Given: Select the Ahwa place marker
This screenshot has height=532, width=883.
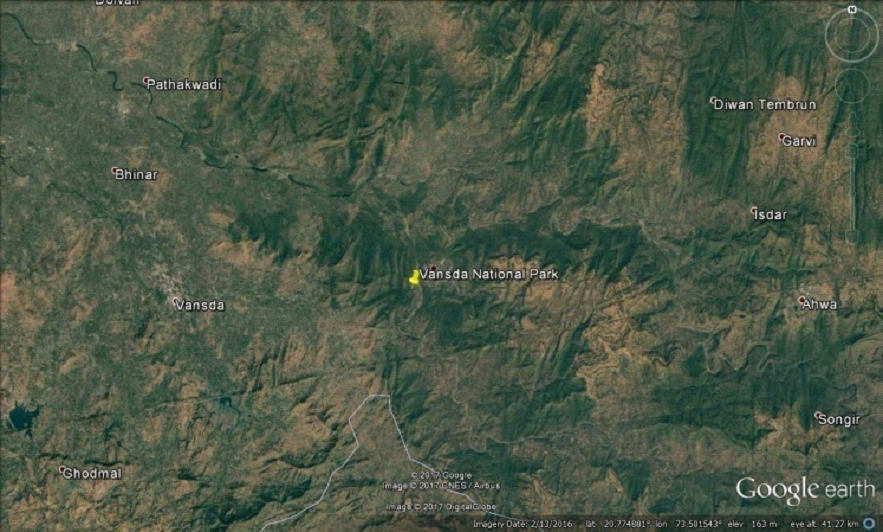Looking at the screenshot, I should click(x=802, y=299).
